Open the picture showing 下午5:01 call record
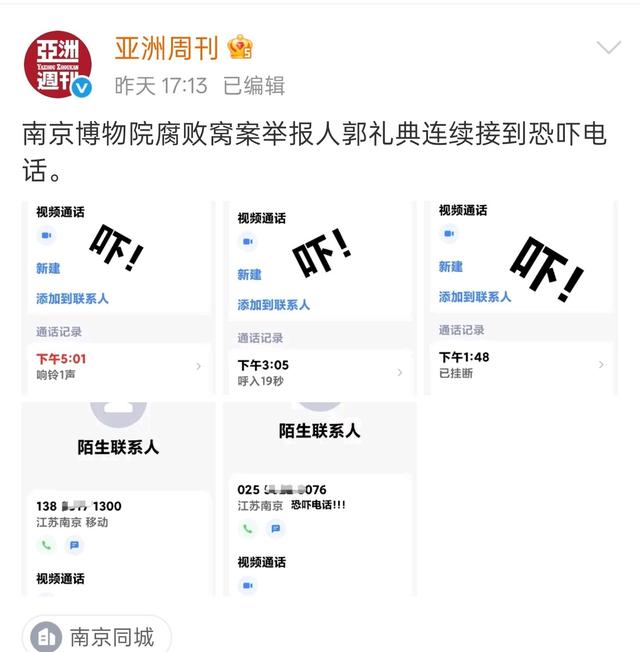Image resolution: width=640 pixels, height=652 pixels. coord(118,298)
